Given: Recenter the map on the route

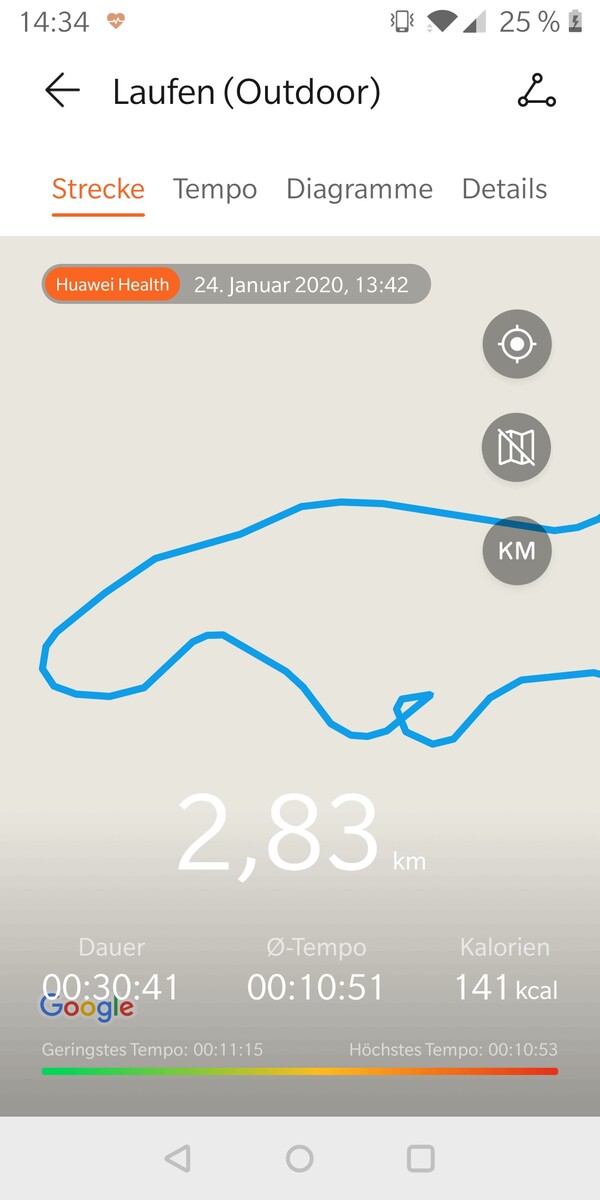Looking at the screenshot, I should (x=517, y=345).
